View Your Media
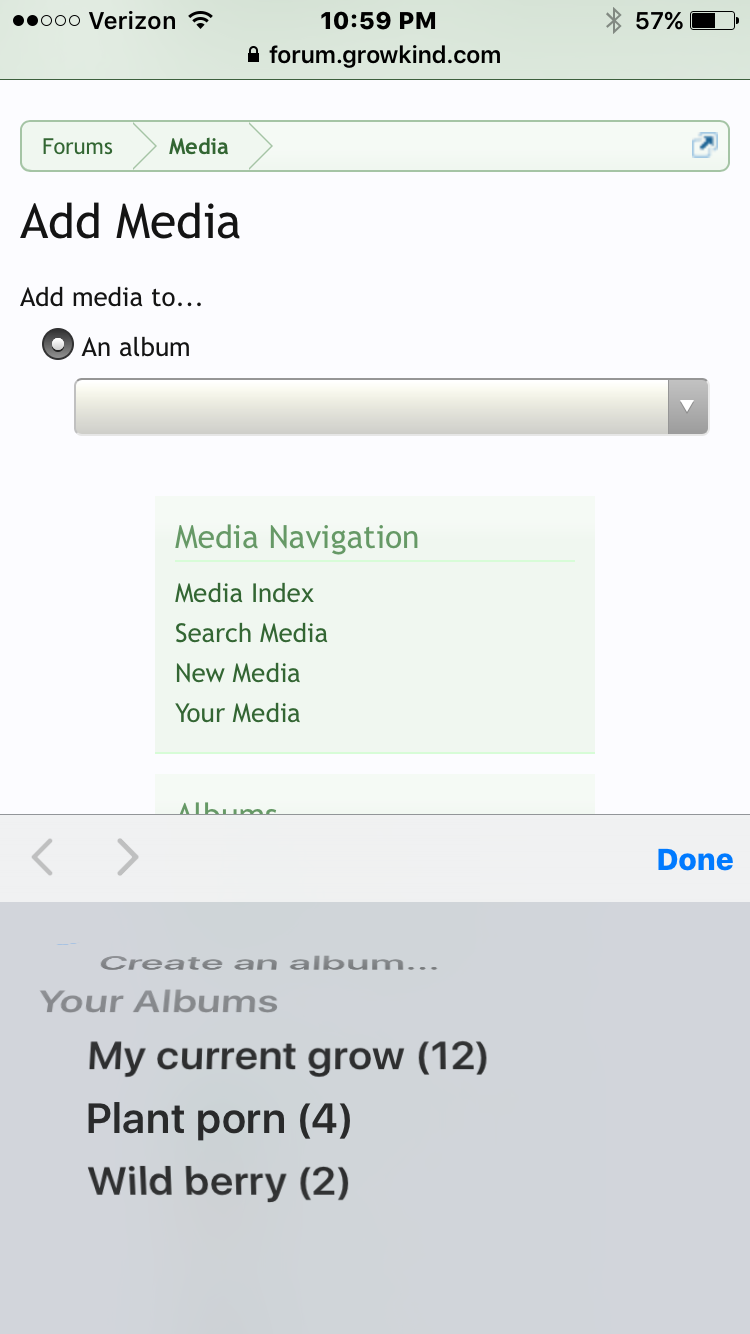This screenshot has width=750, height=1334. 237,713
